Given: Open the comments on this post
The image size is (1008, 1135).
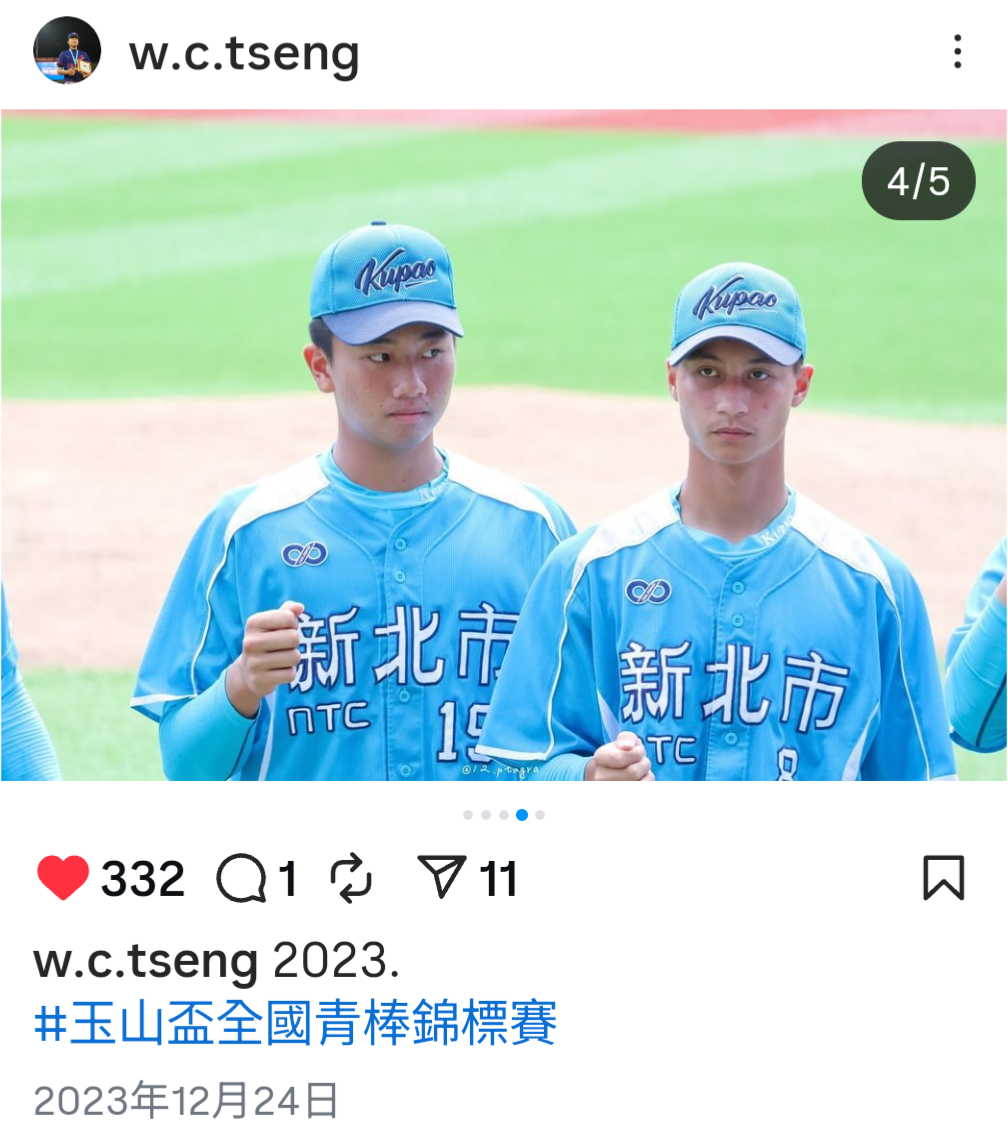Looking at the screenshot, I should point(241,880).
